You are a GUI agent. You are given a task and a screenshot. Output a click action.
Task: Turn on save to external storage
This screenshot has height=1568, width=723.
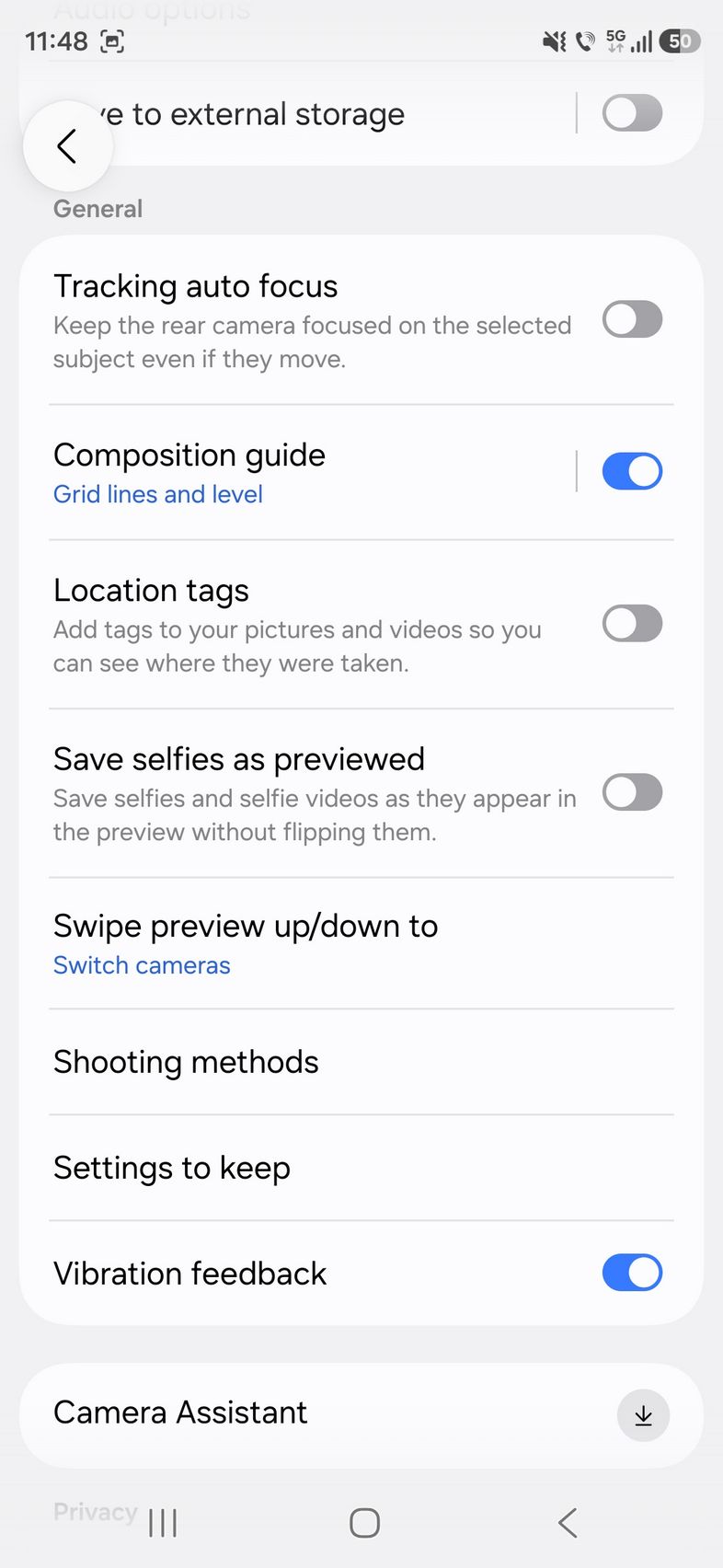click(x=632, y=114)
